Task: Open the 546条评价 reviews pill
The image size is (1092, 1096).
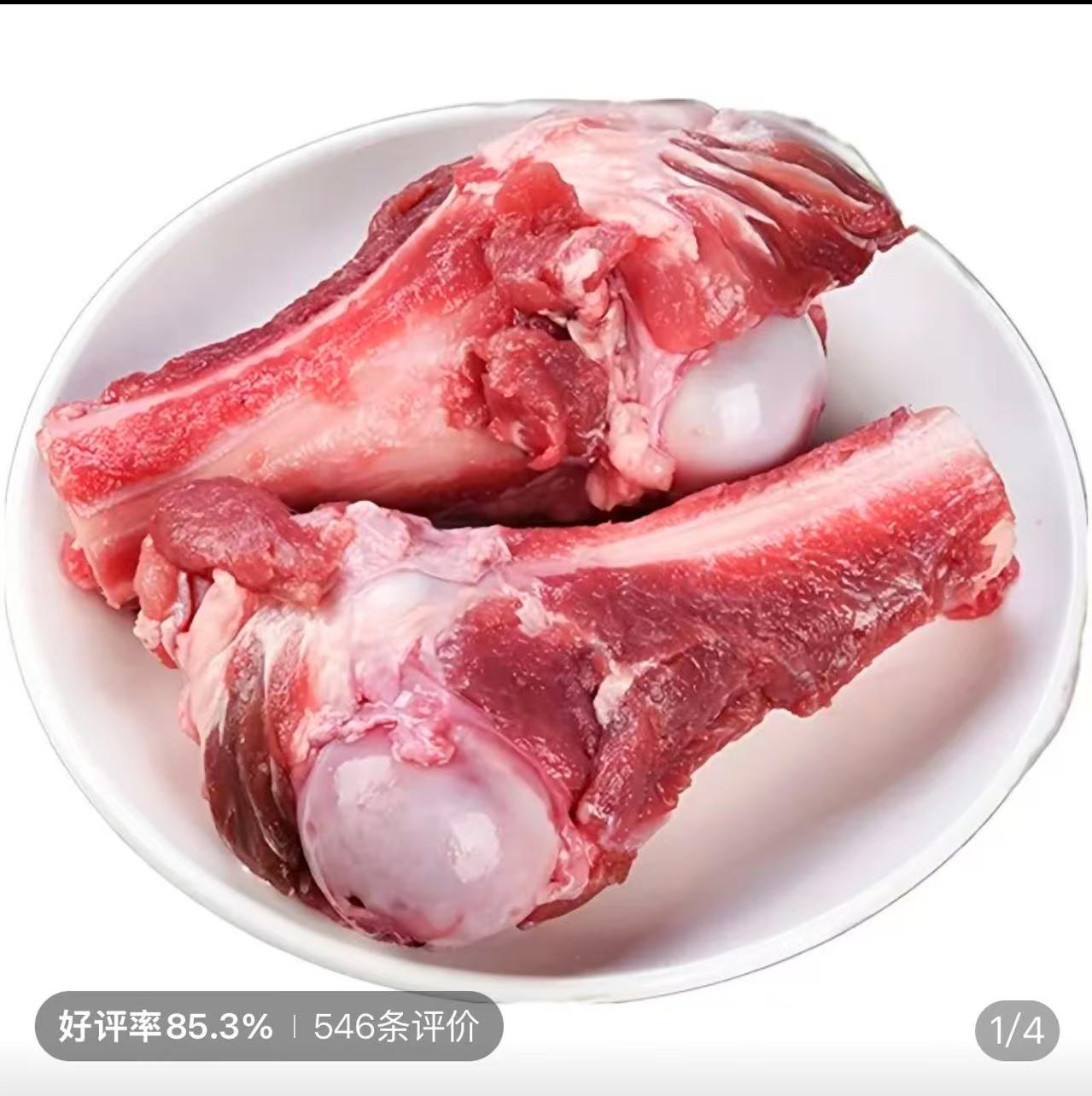Action: point(395,1027)
